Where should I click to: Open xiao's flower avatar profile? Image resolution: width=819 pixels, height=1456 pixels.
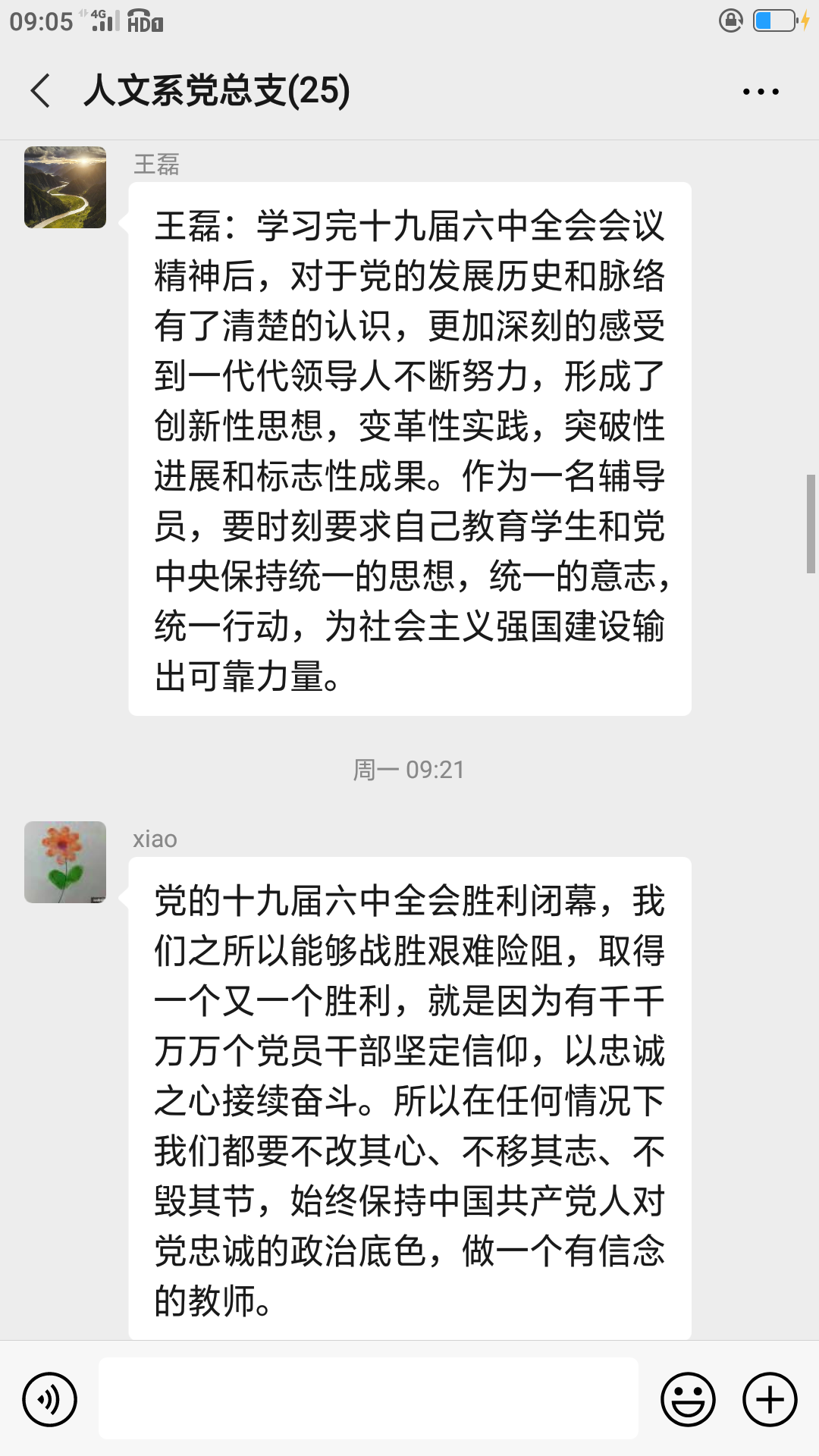coord(65,862)
